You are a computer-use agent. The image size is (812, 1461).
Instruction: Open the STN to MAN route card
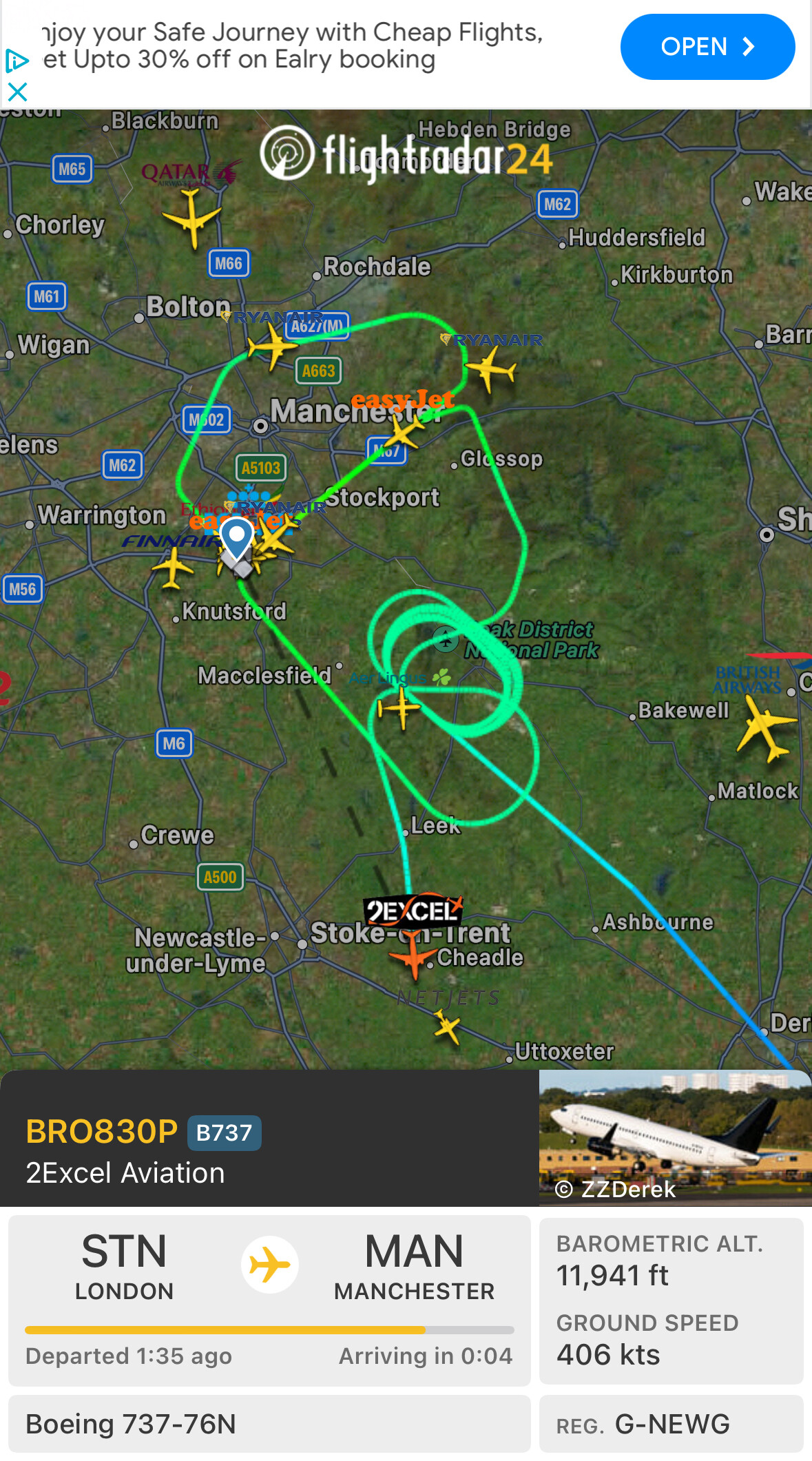[269, 1300]
